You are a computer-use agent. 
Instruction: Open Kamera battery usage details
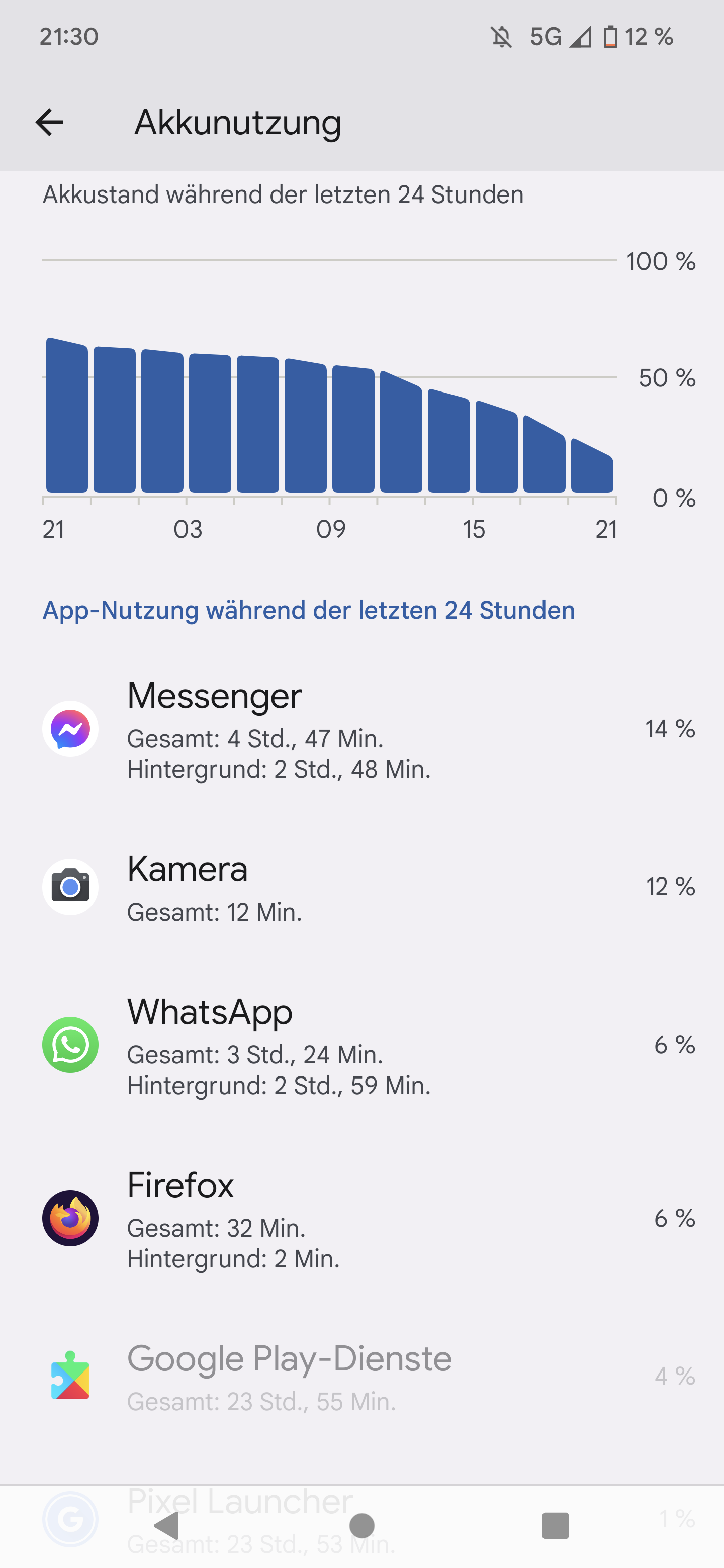(361, 887)
